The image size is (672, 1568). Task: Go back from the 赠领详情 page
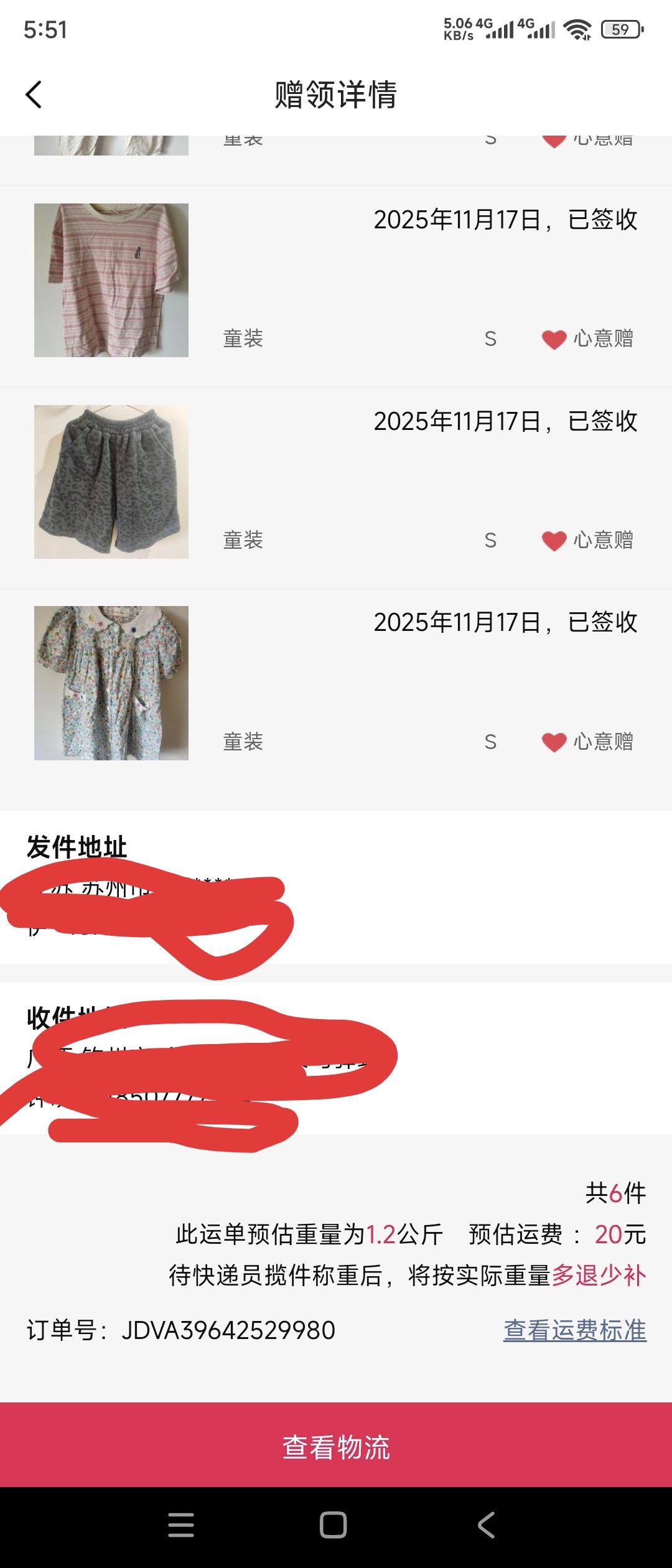pyautogui.click(x=34, y=95)
